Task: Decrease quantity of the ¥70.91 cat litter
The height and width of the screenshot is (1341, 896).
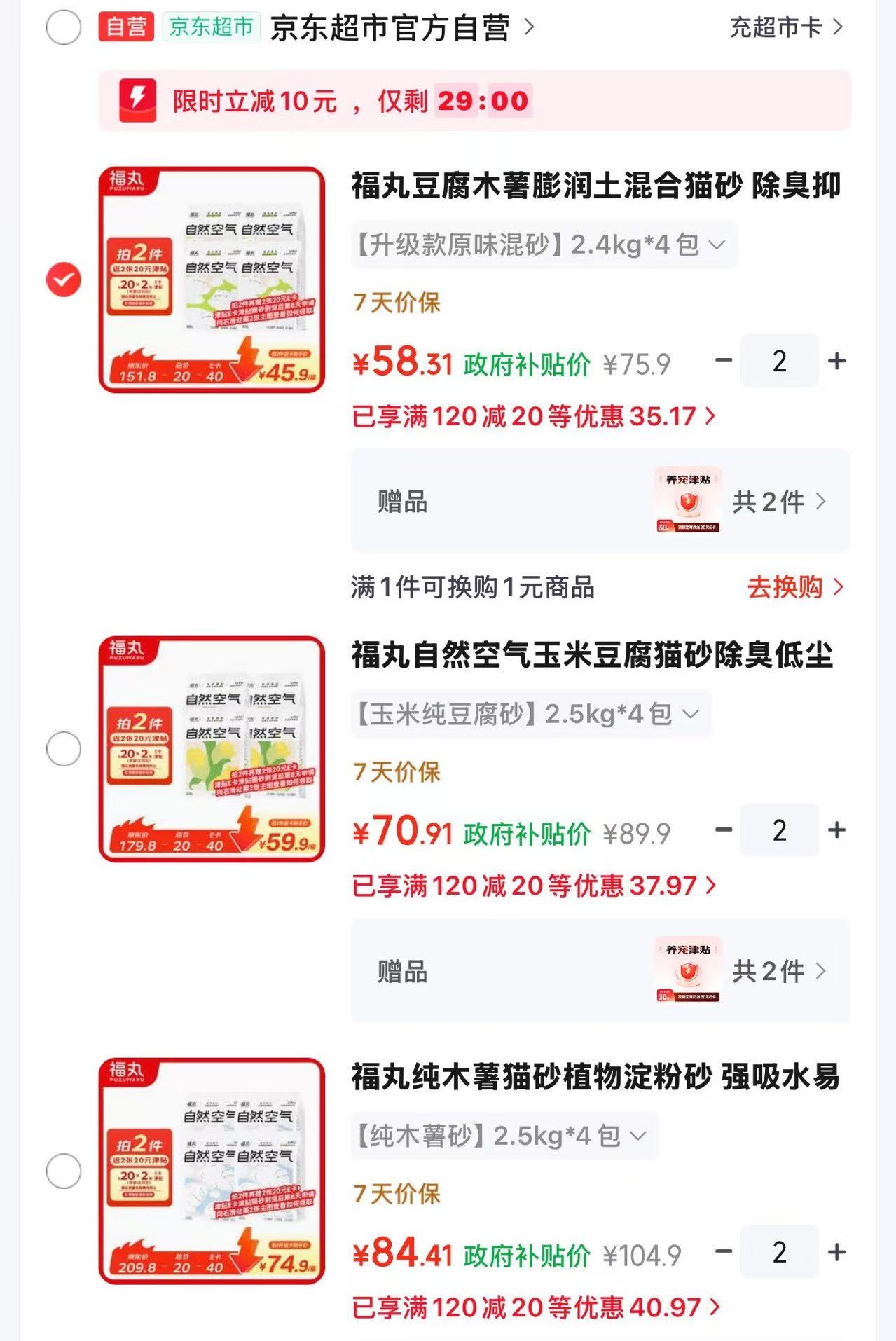Action: tap(724, 830)
